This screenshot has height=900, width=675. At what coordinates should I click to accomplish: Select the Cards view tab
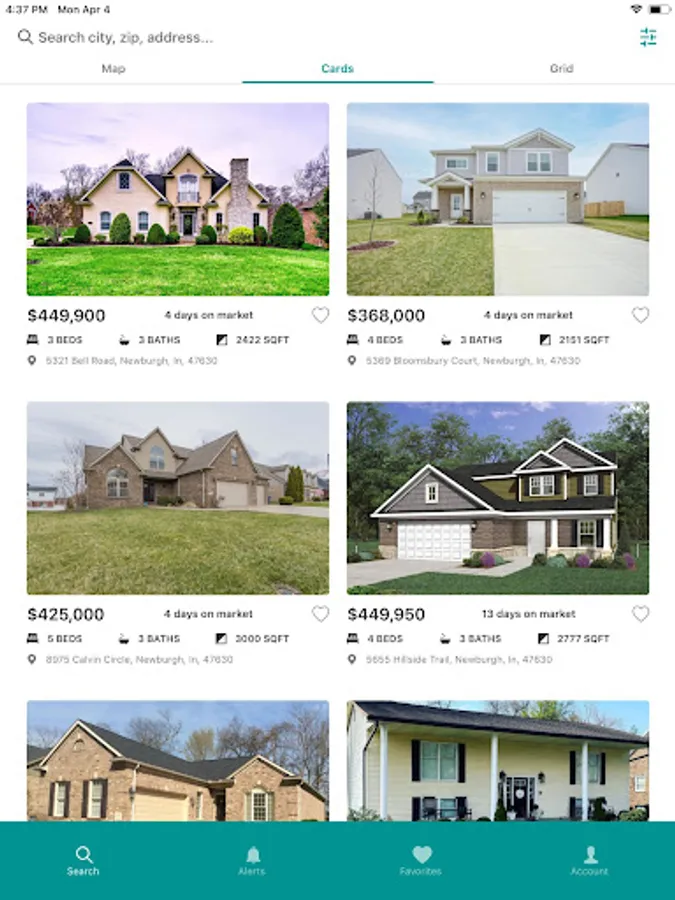(x=338, y=68)
